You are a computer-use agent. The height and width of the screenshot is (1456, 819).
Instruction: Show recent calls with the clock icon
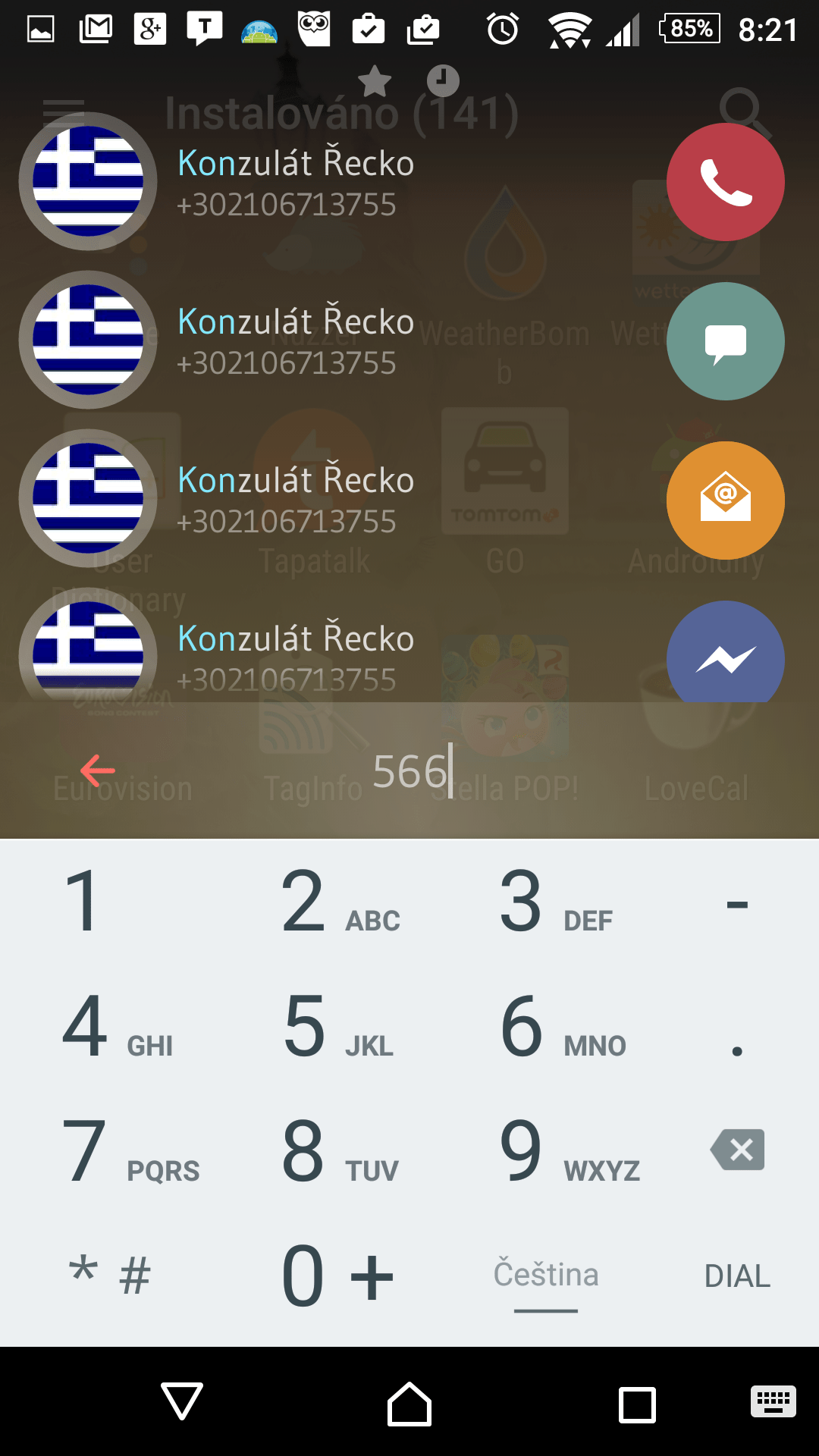pos(443,80)
